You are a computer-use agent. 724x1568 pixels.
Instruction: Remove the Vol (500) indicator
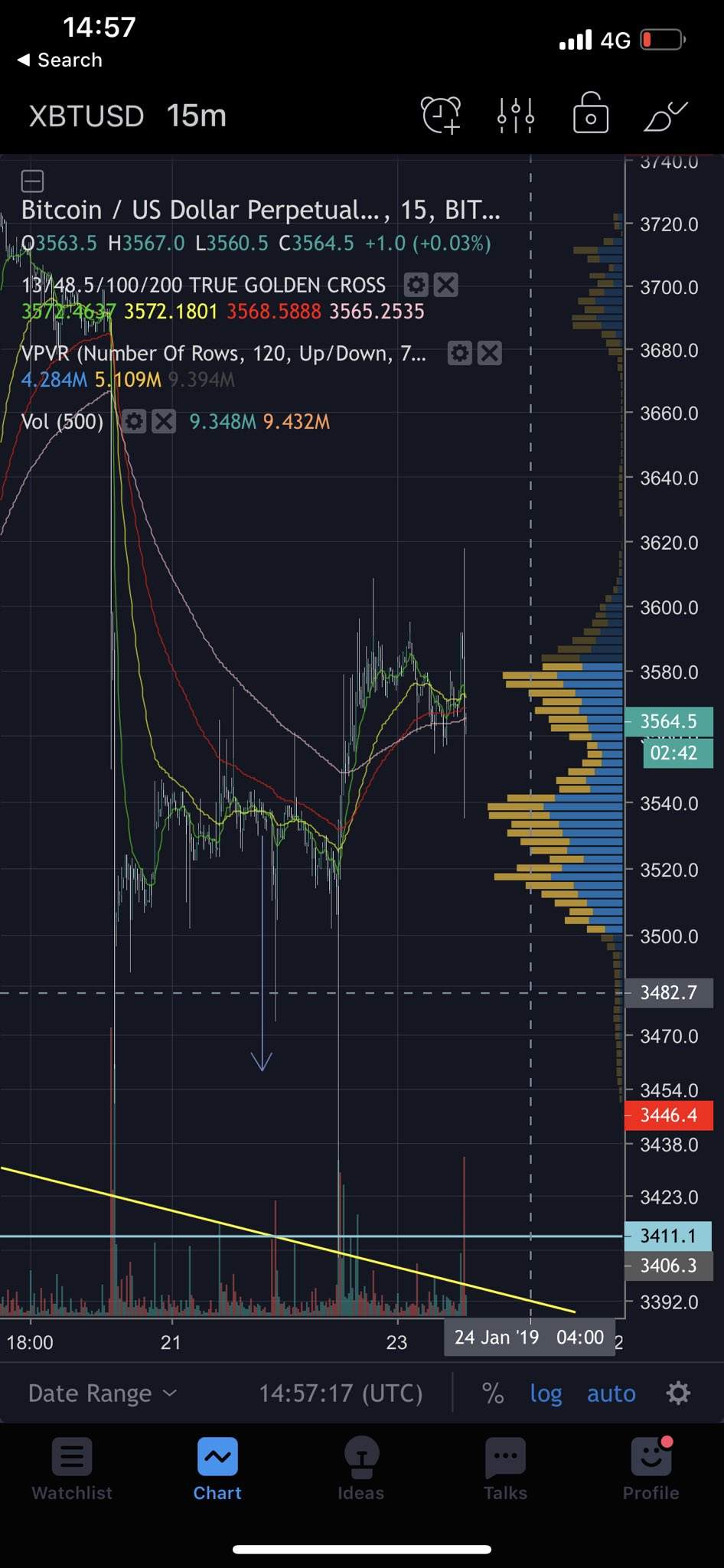[164, 421]
